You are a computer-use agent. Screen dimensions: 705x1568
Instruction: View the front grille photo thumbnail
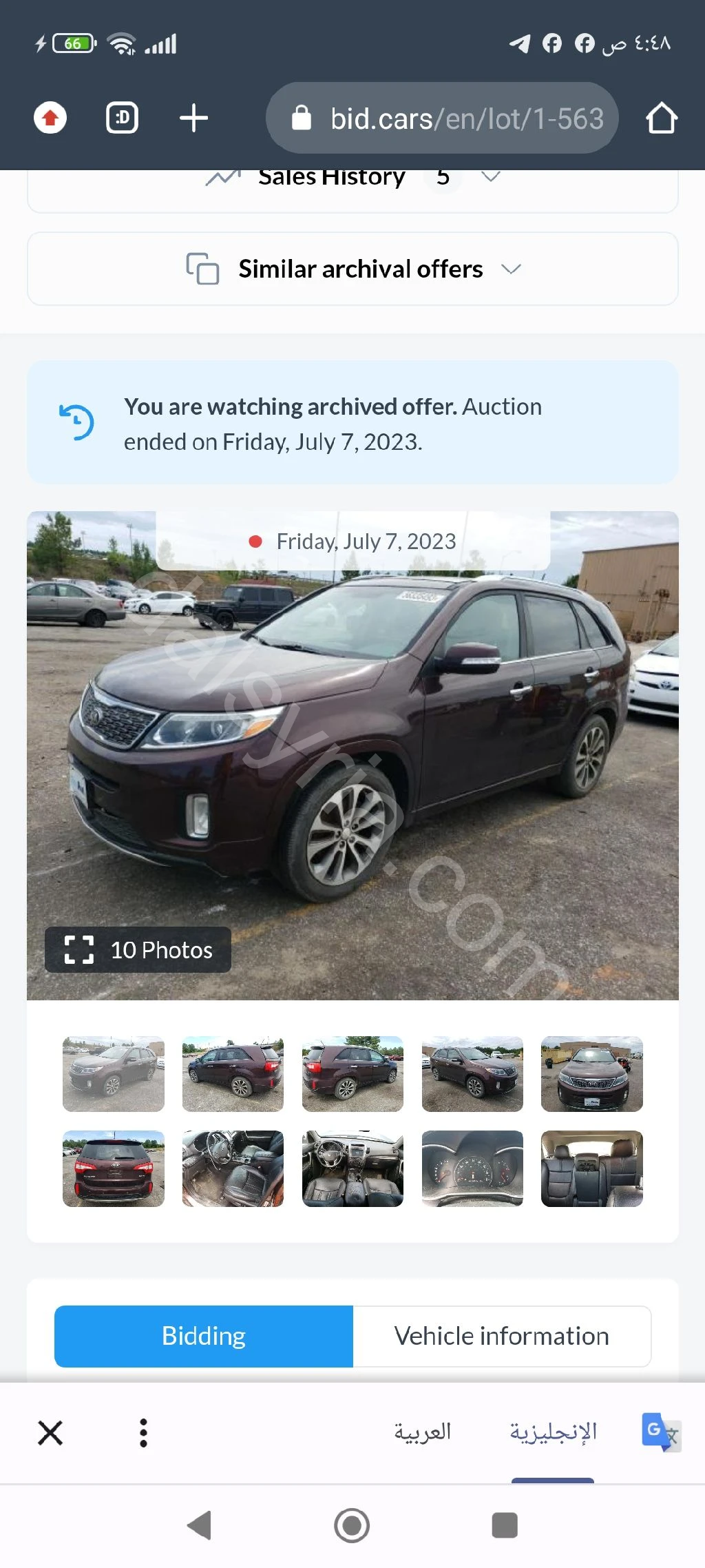[x=591, y=1074]
